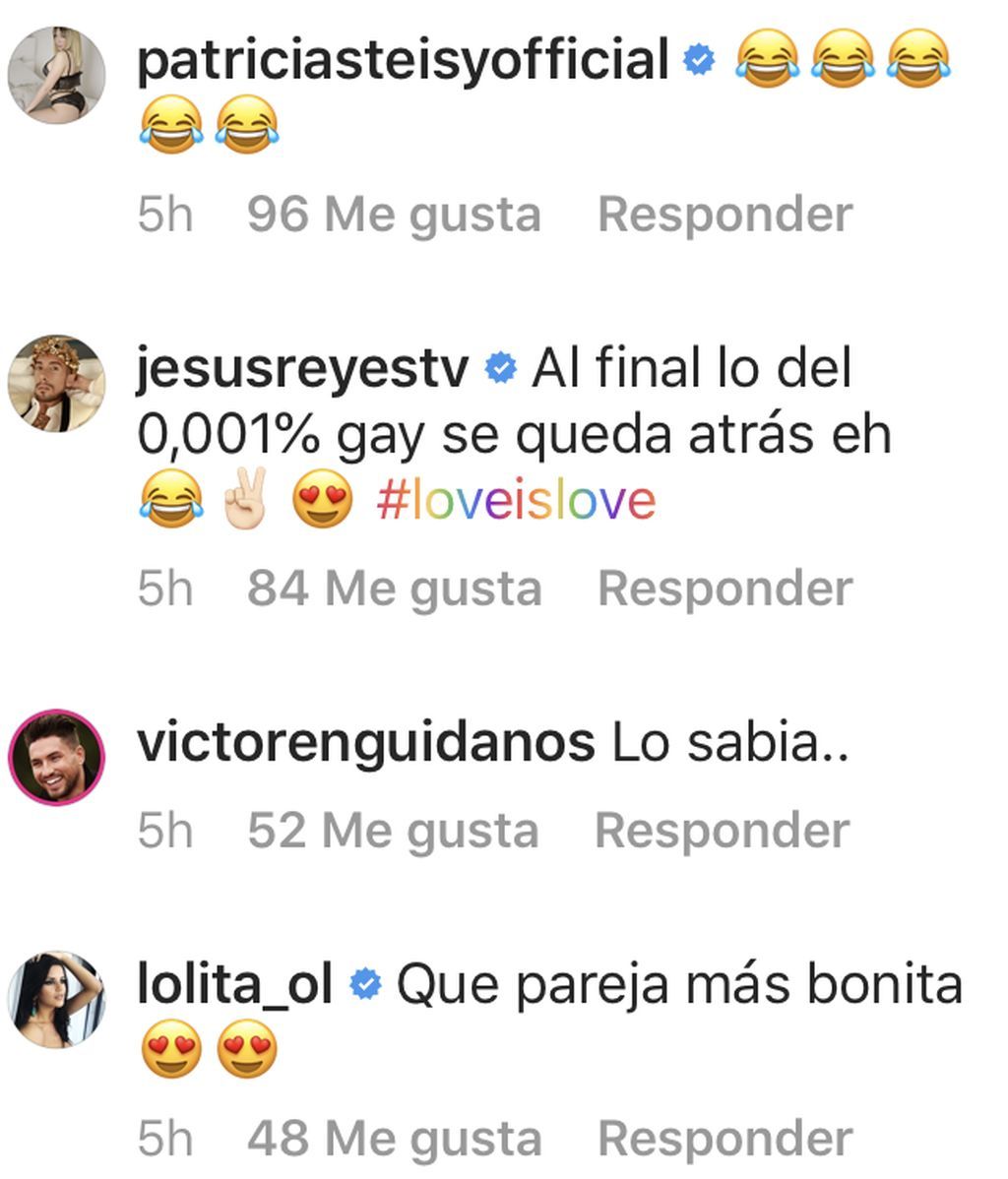1008x1179 pixels.
Task: Open the lolita_ol username
Action: point(234,985)
